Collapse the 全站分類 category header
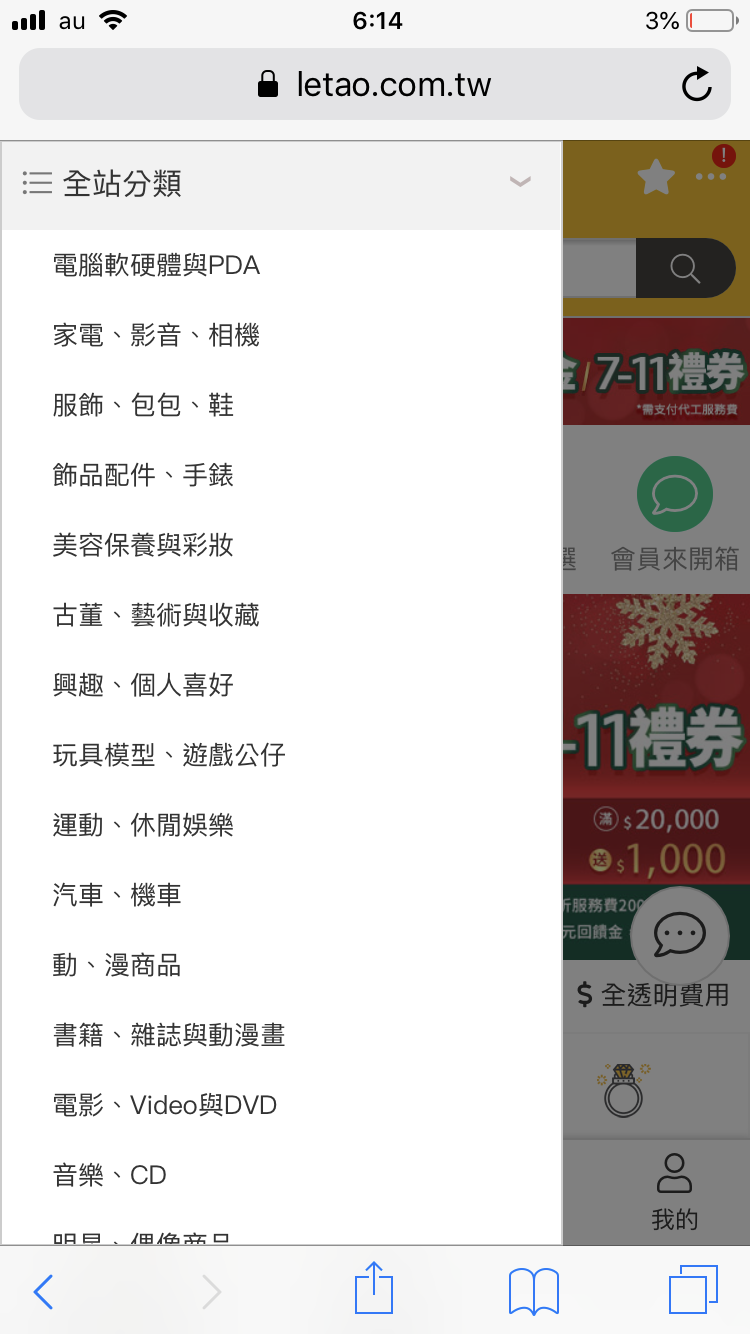This screenshot has height=1334, width=750. tap(519, 183)
